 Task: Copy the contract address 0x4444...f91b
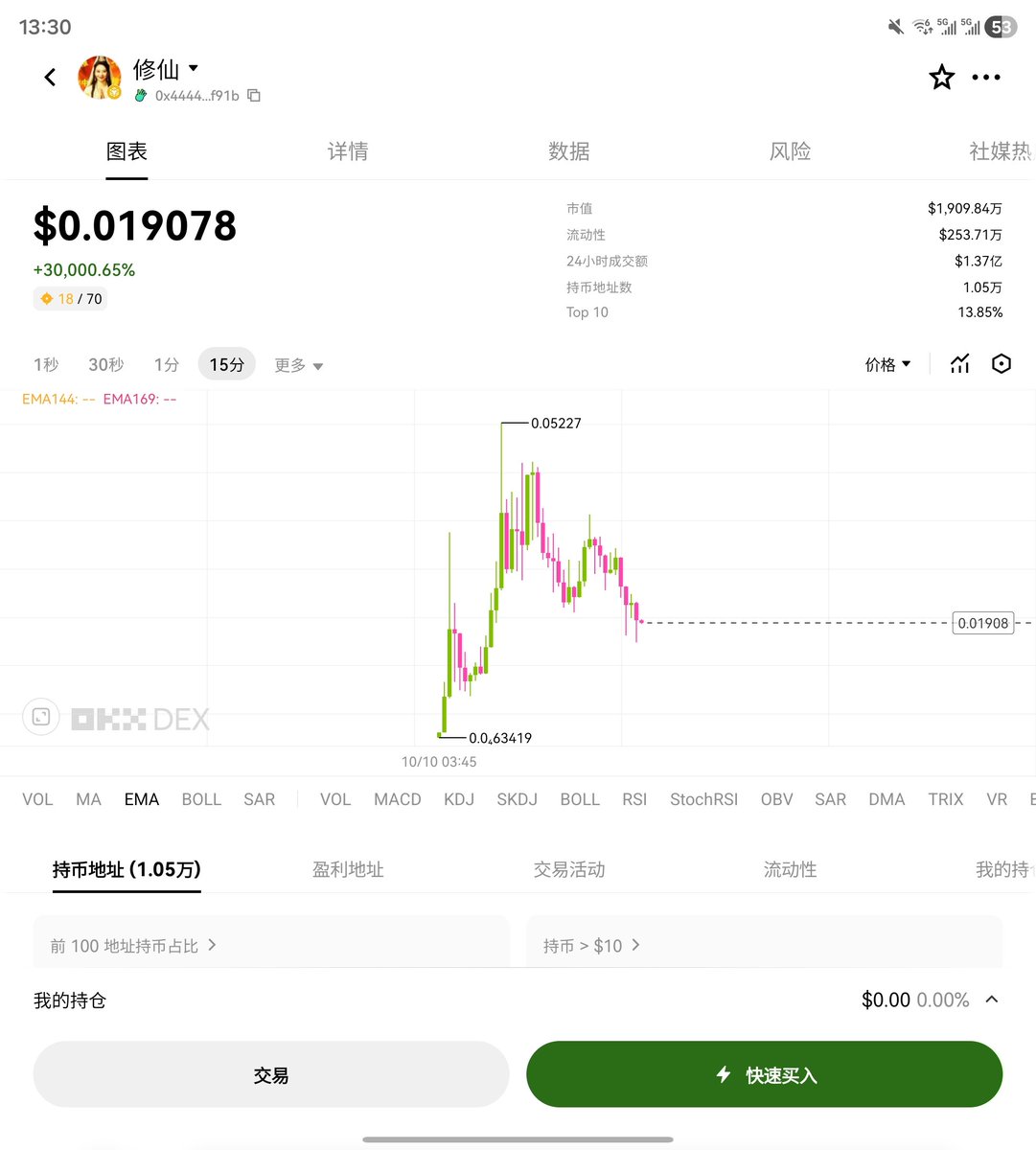click(254, 96)
